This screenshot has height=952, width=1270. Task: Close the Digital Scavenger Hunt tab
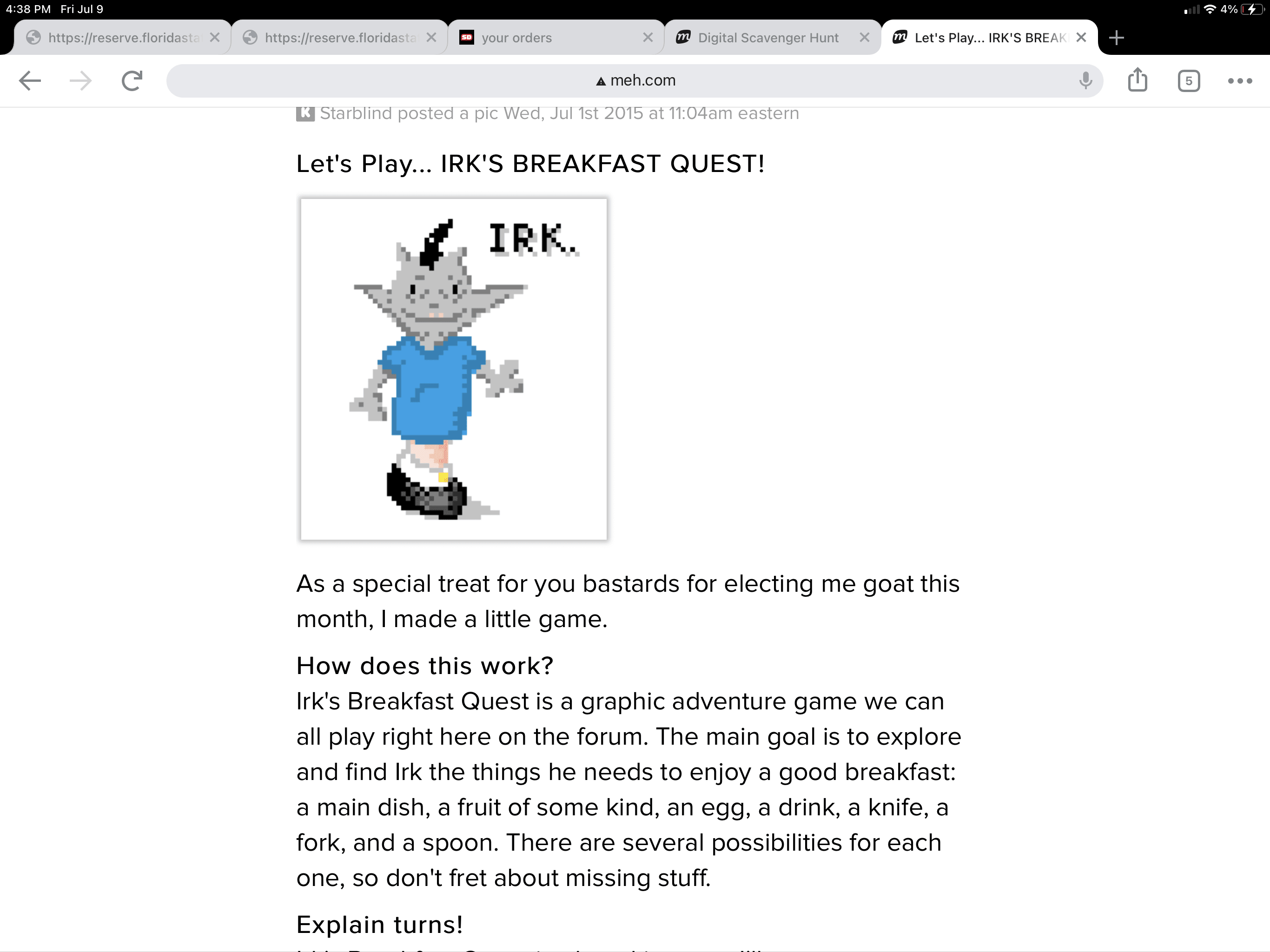click(864, 38)
